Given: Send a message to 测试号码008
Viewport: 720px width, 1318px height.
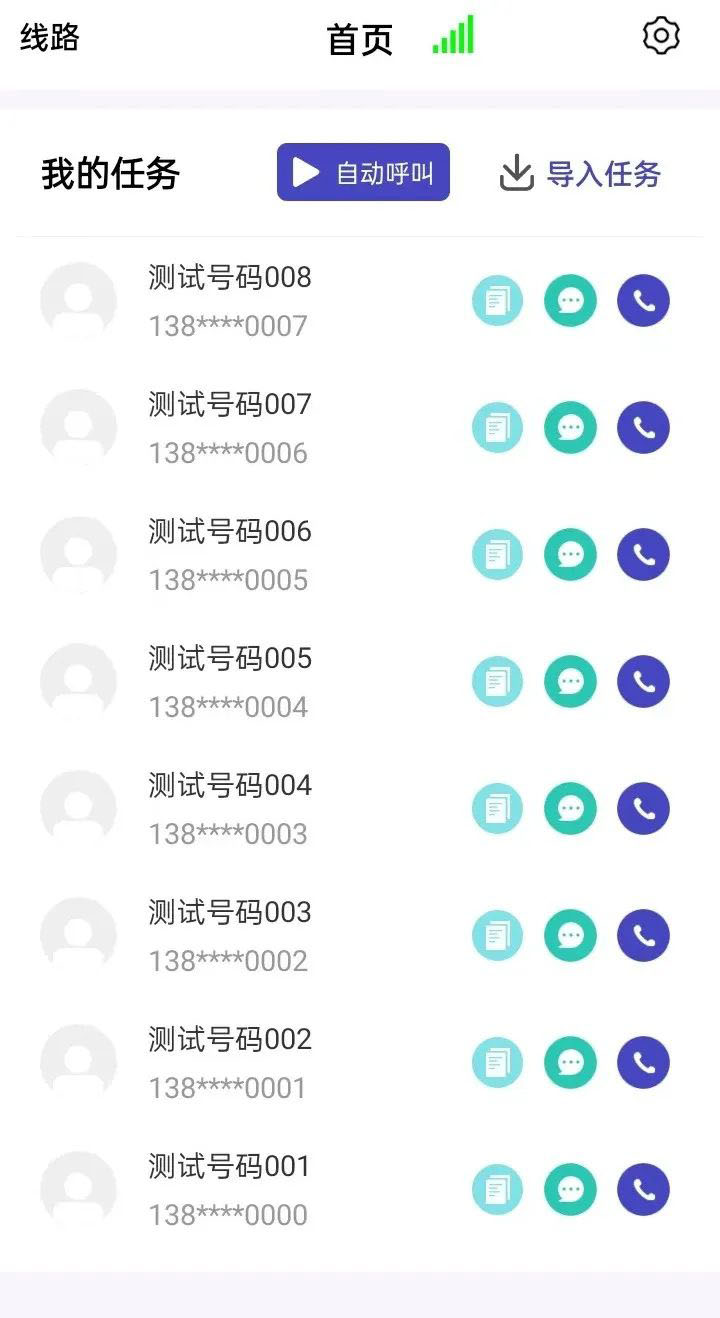Looking at the screenshot, I should click(x=570, y=301).
